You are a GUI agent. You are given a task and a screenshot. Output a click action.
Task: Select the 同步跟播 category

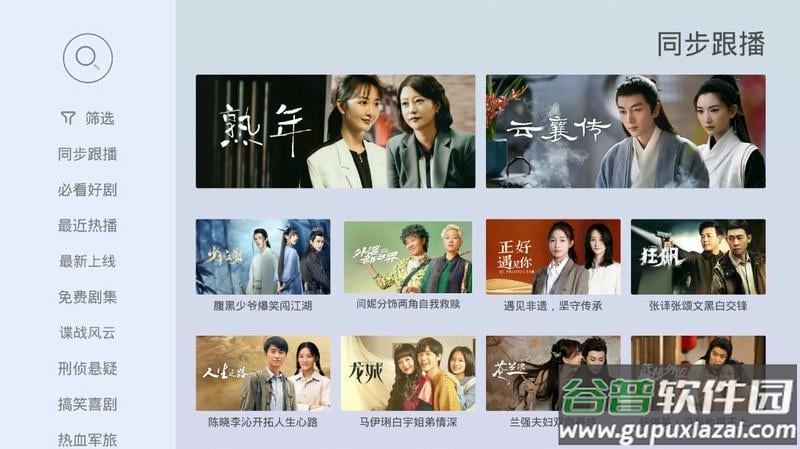(x=88, y=154)
